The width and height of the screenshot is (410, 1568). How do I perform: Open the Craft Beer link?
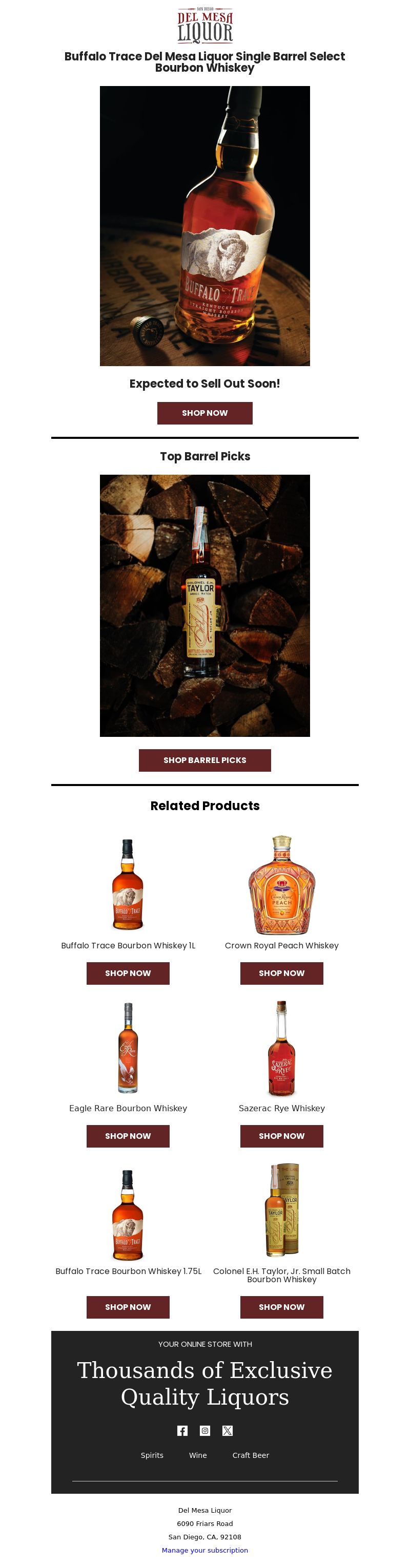[x=251, y=1455]
